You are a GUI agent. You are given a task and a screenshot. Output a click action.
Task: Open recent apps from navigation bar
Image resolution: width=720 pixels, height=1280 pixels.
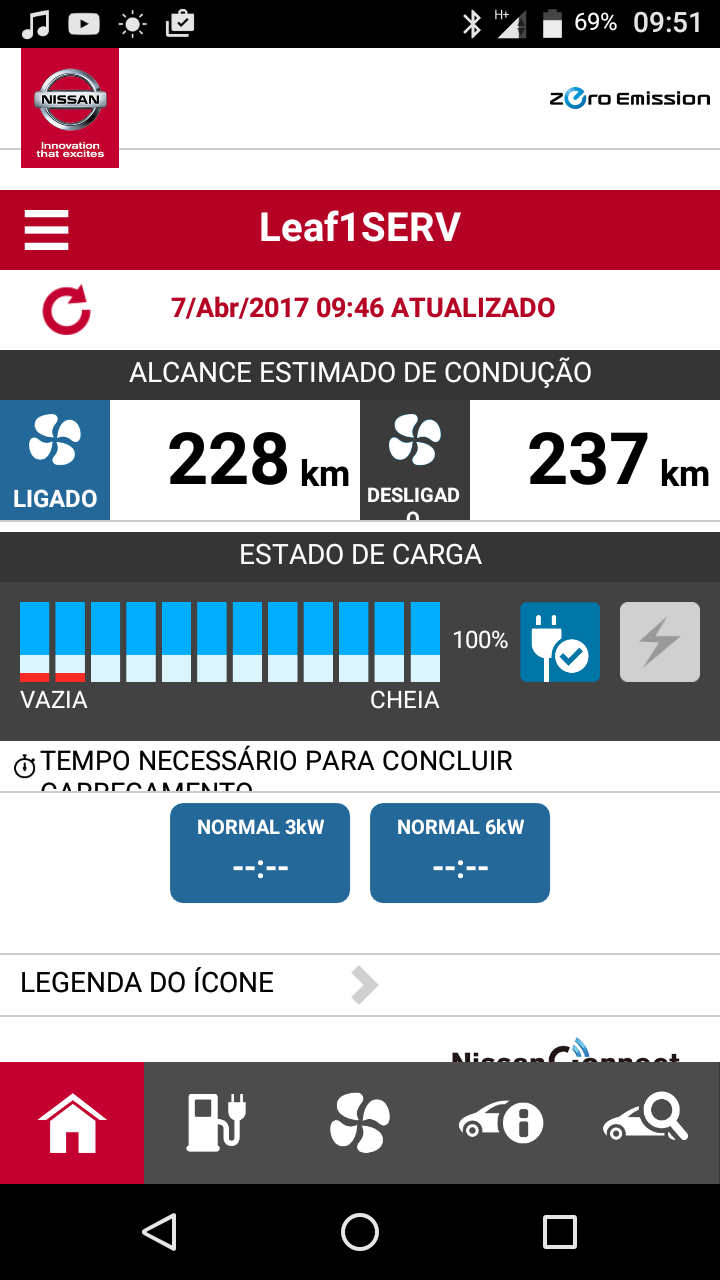pos(559,1232)
